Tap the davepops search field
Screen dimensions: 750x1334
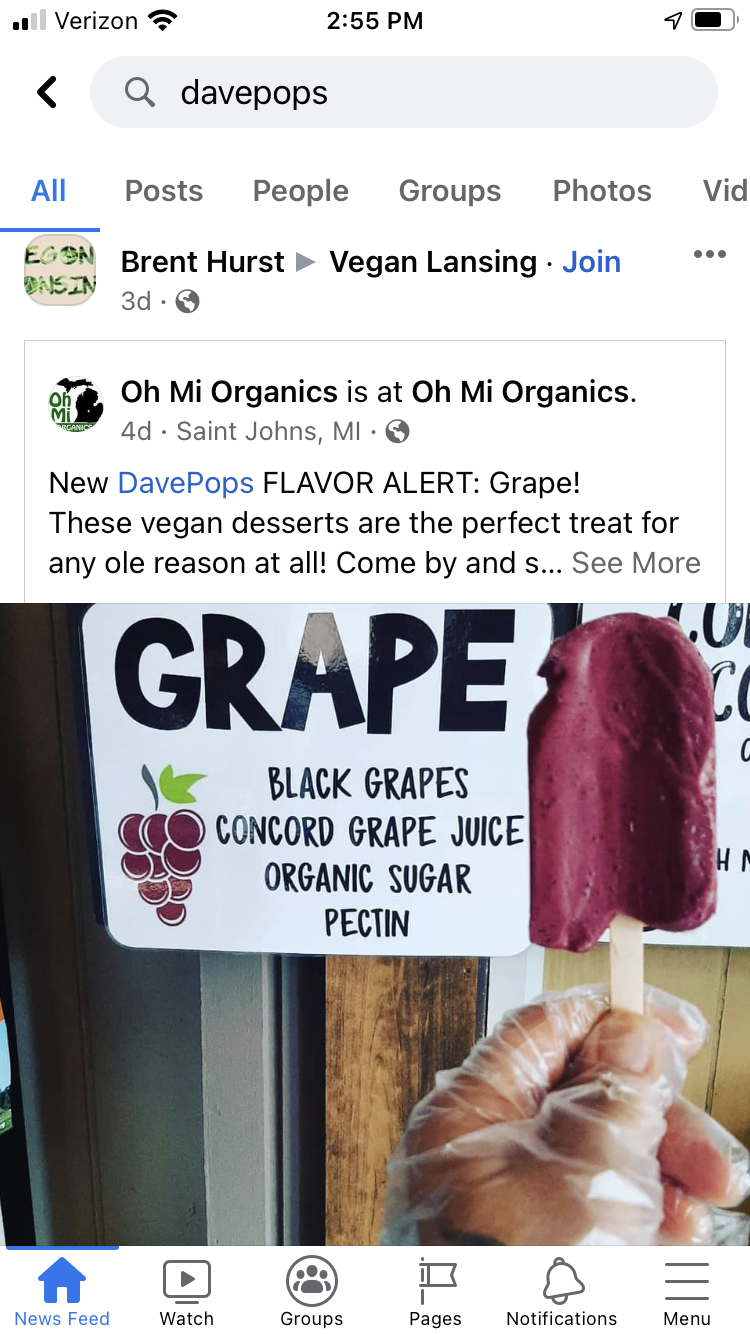pos(404,92)
